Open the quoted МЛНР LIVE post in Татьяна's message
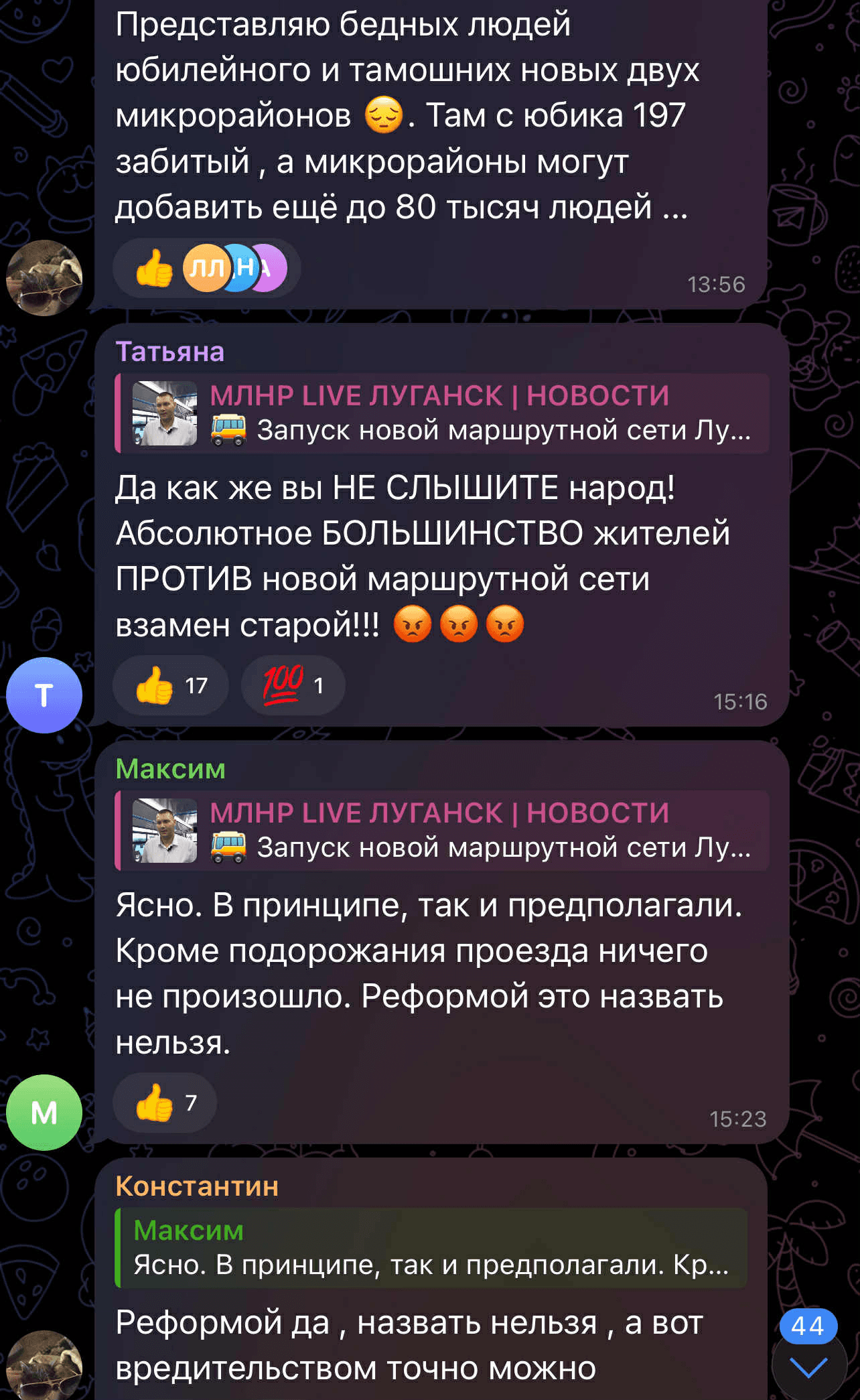Screen dimensions: 860x1400 point(442,413)
